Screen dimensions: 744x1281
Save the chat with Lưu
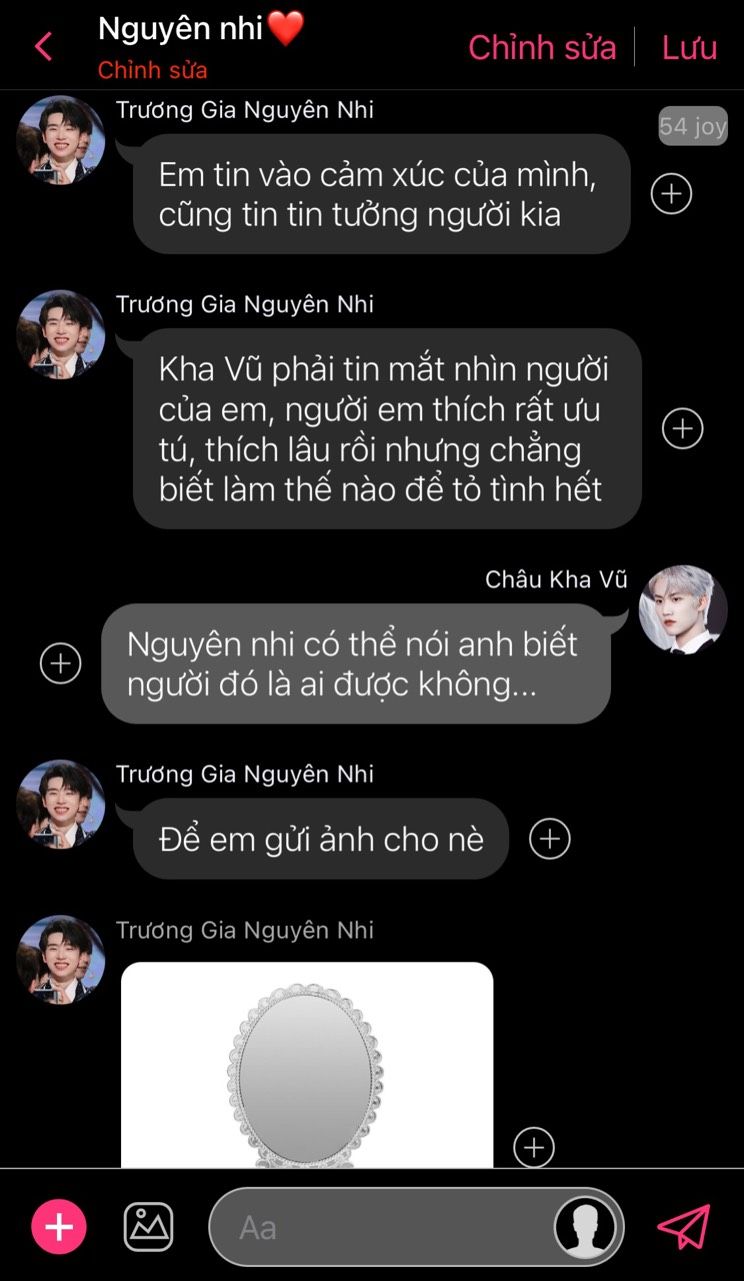point(689,47)
